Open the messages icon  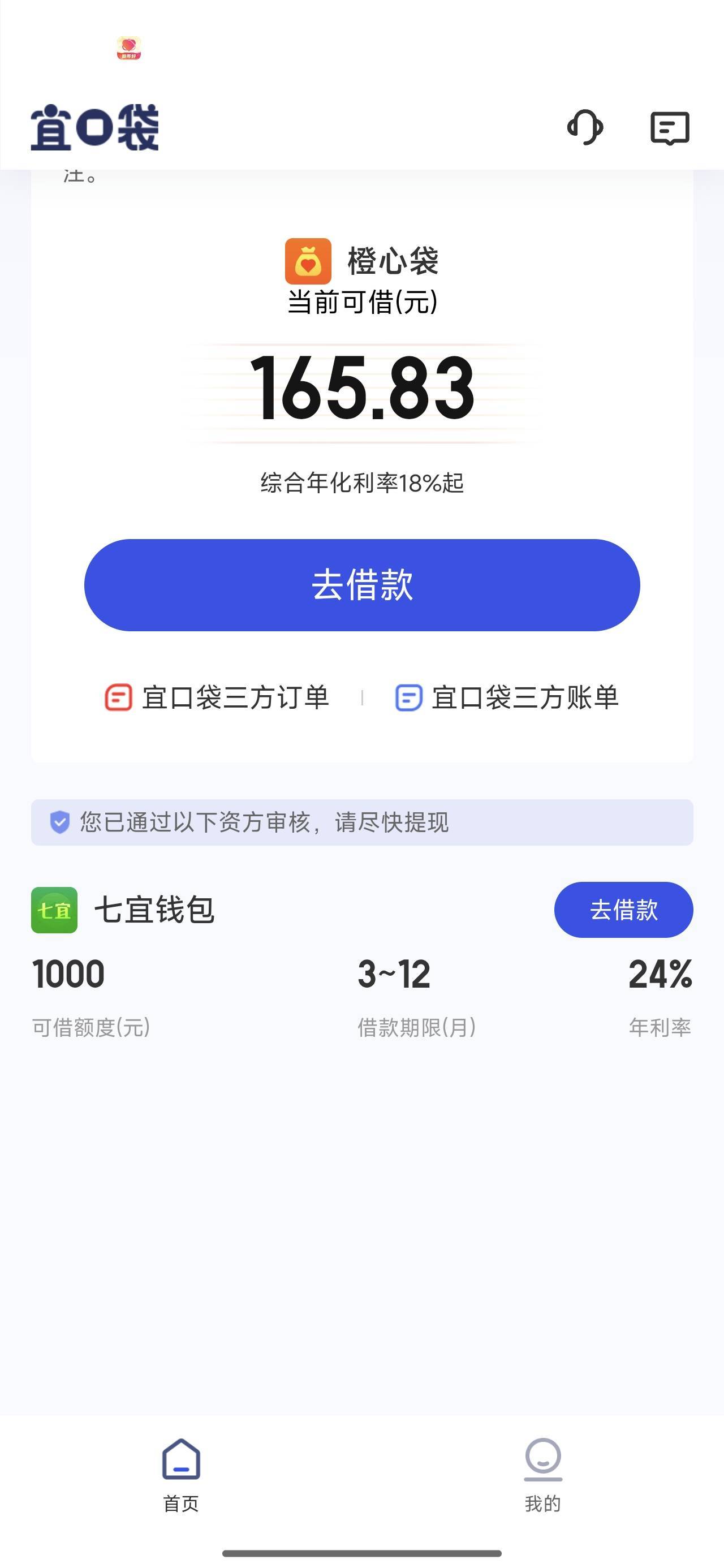pos(670,128)
